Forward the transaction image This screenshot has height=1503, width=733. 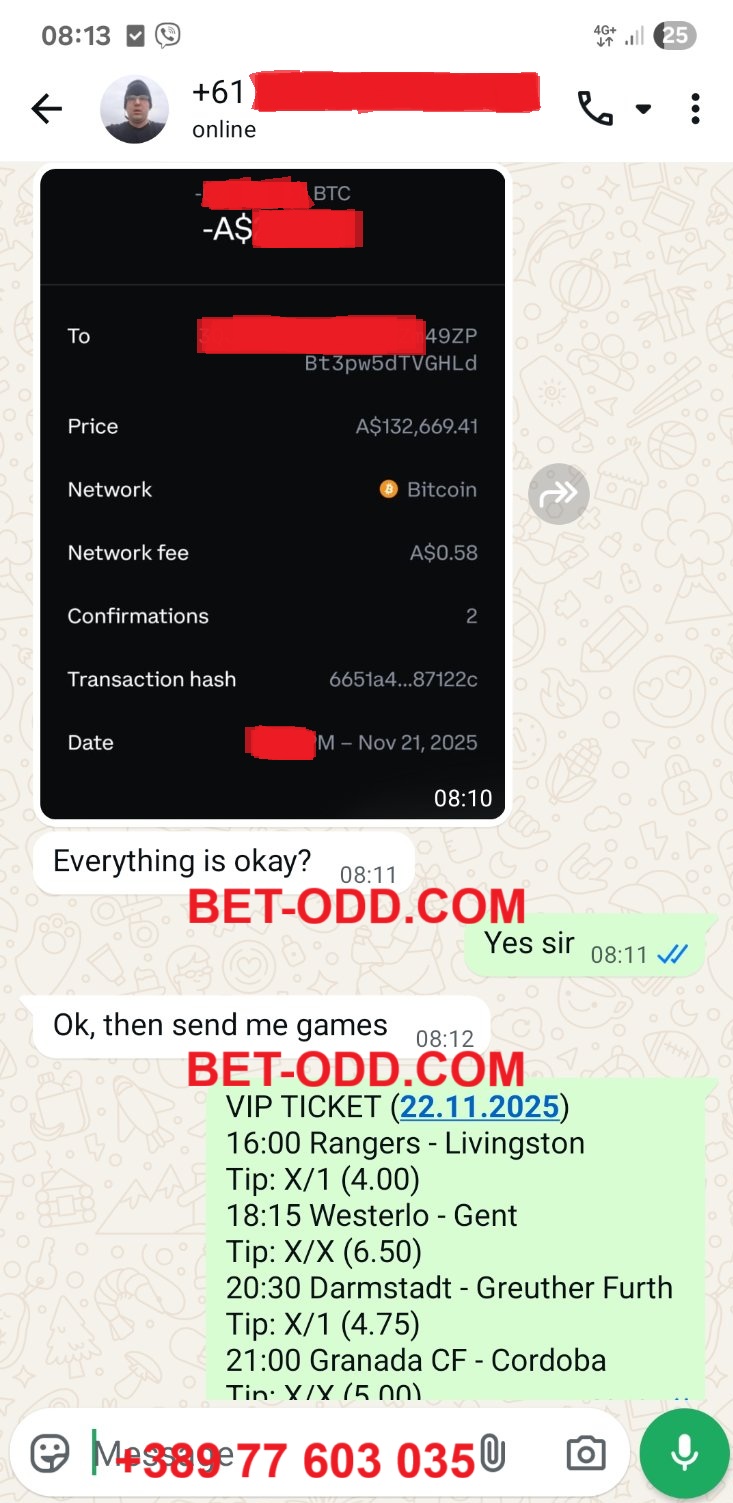click(x=558, y=494)
